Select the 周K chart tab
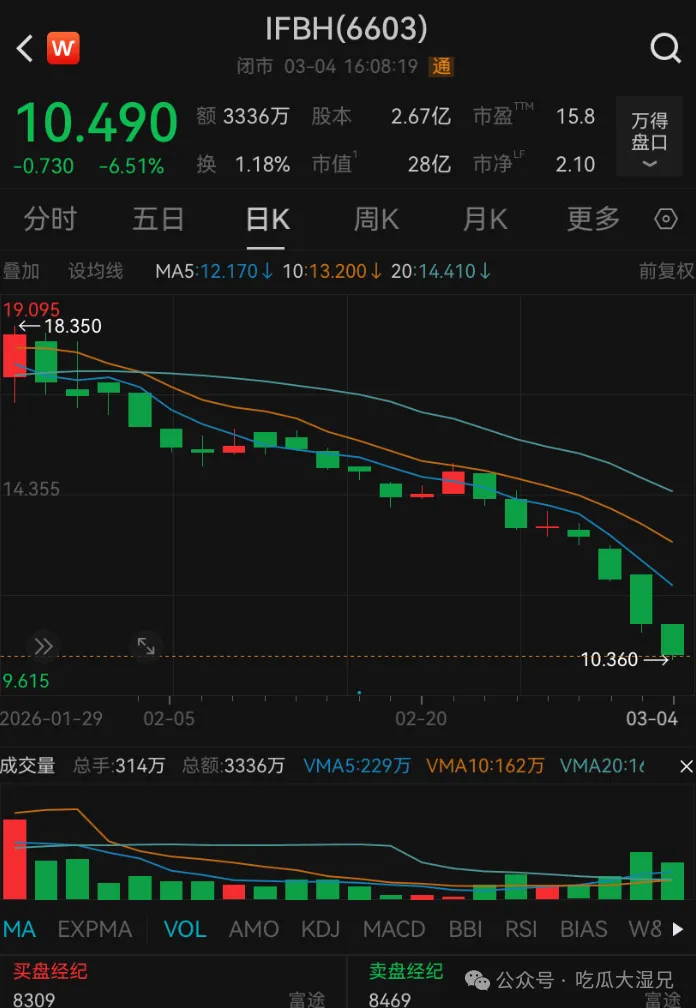696x1008 pixels. tap(376, 218)
